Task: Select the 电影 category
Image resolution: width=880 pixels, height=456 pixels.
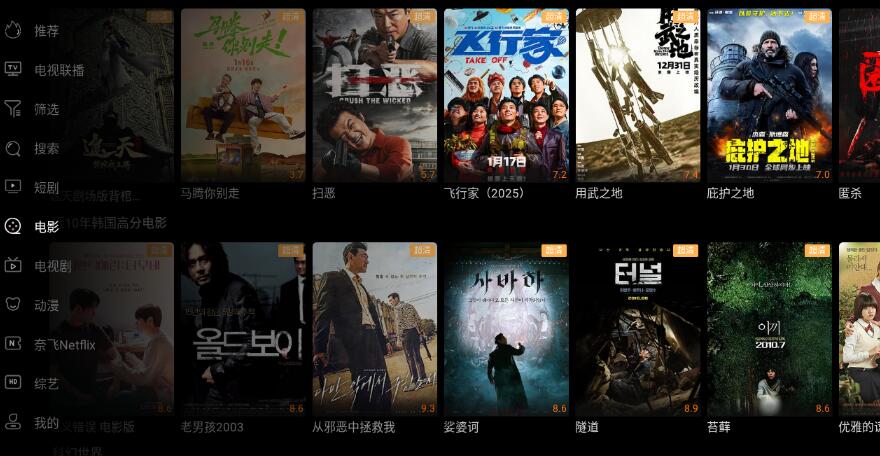Action: pyautogui.click(x=45, y=227)
